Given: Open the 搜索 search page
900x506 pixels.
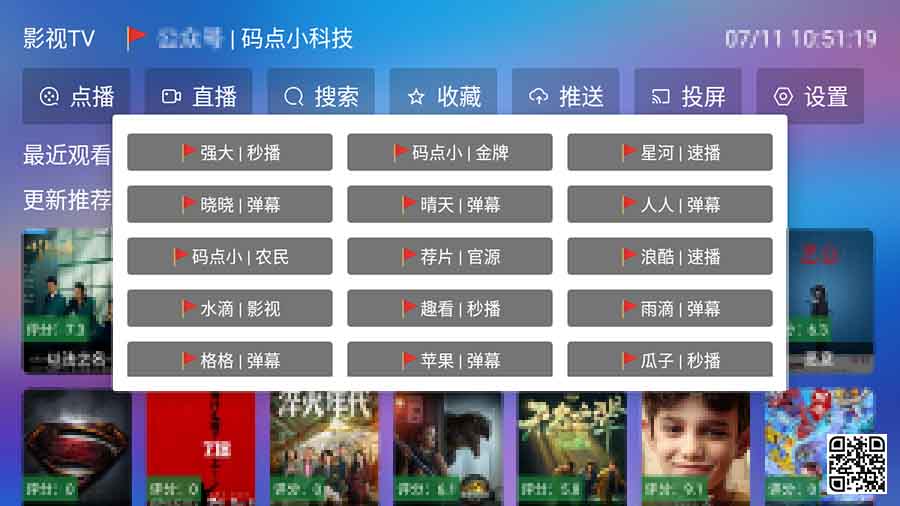Looking at the screenshot, I should point(321,97).
